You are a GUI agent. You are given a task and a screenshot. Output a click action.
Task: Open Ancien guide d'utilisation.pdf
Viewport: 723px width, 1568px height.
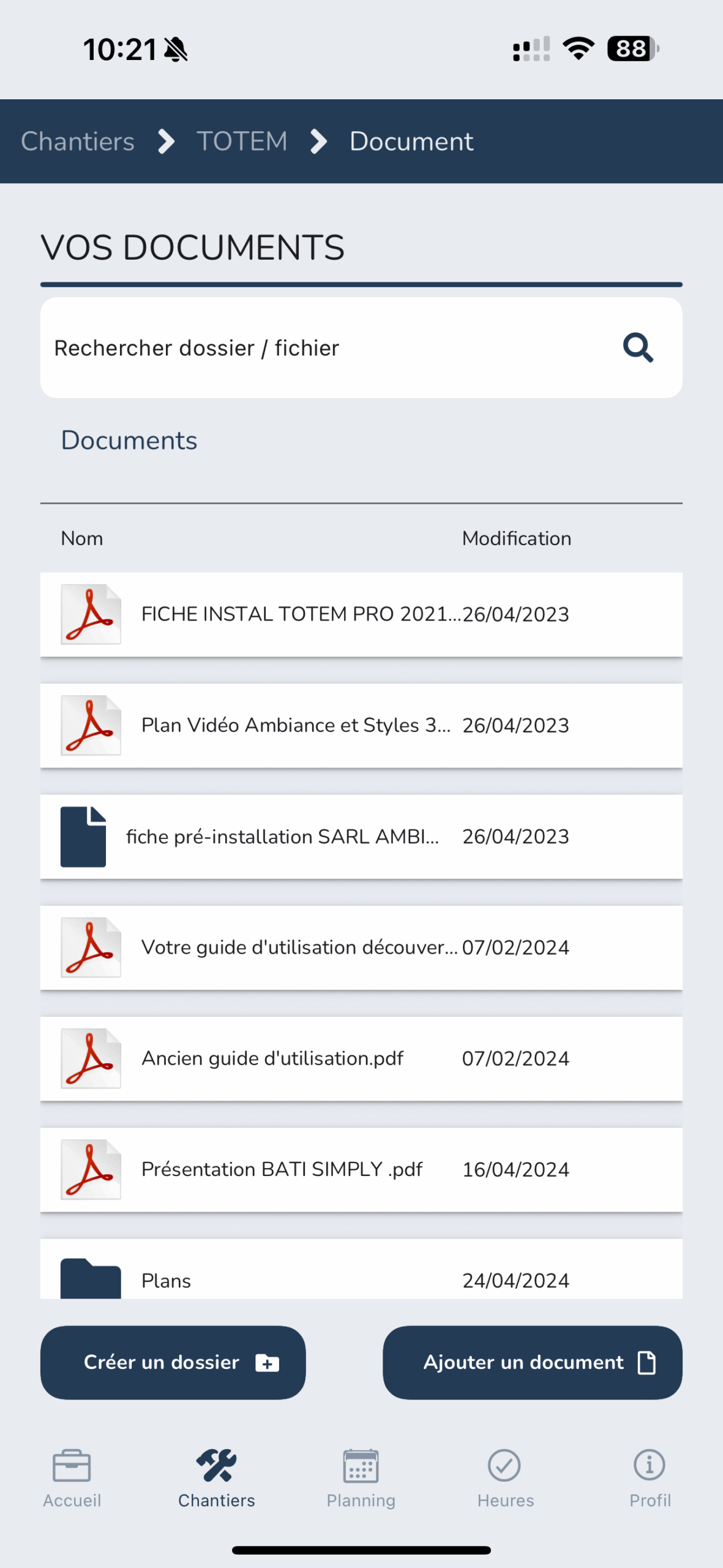(x=361, y=1059)
